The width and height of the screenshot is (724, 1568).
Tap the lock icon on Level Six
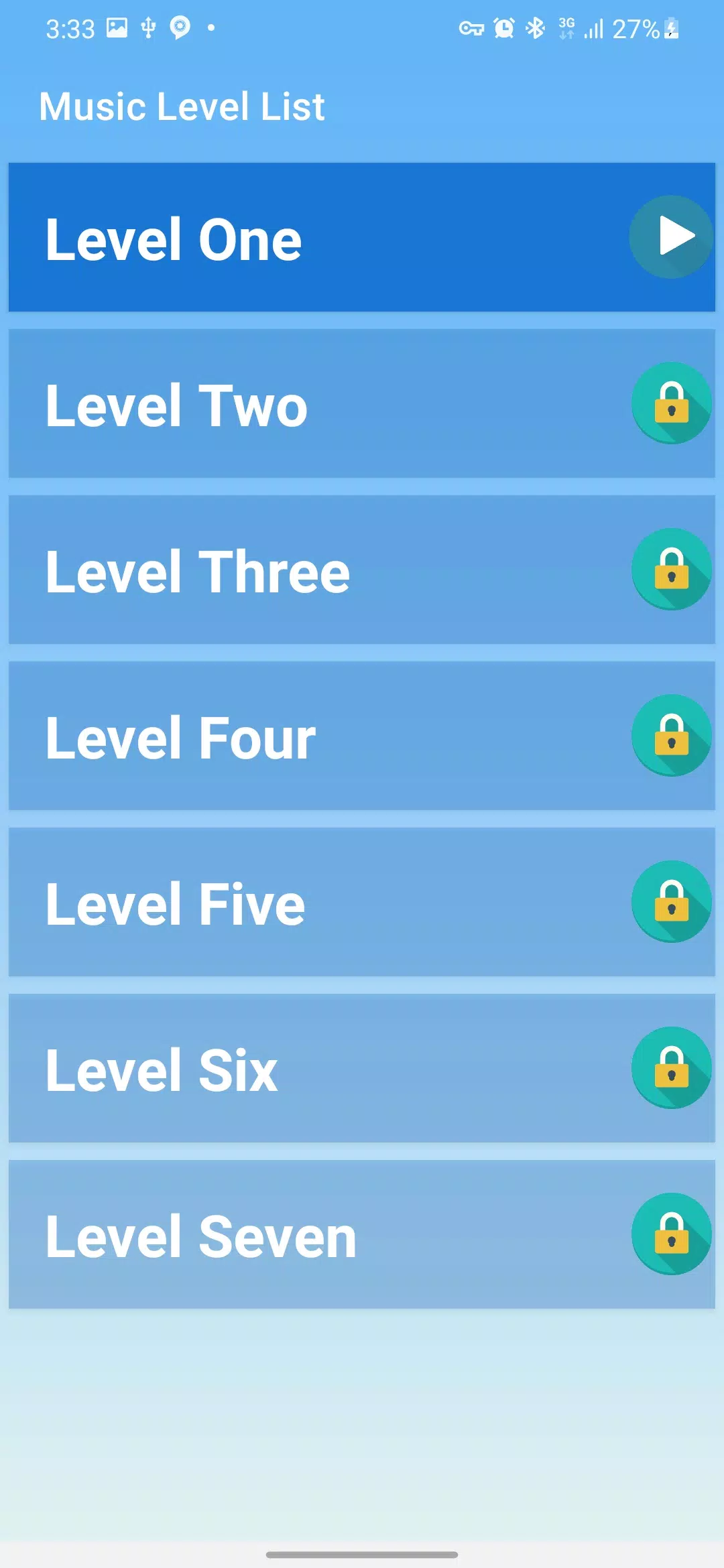pos(671,1067)
